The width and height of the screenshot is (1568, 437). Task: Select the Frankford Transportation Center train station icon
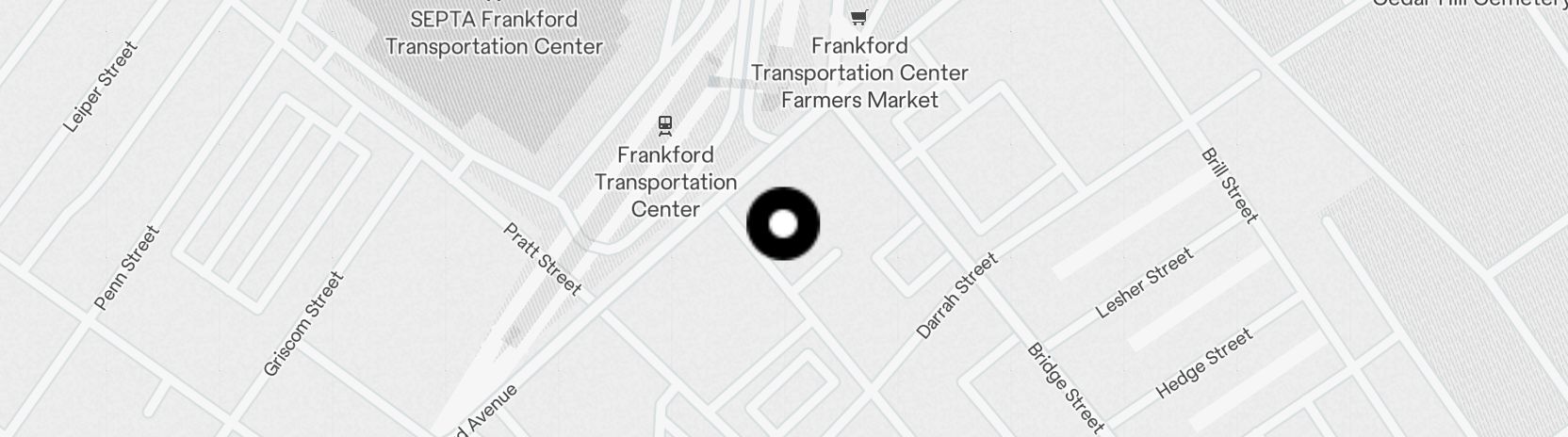click(665, 125)
